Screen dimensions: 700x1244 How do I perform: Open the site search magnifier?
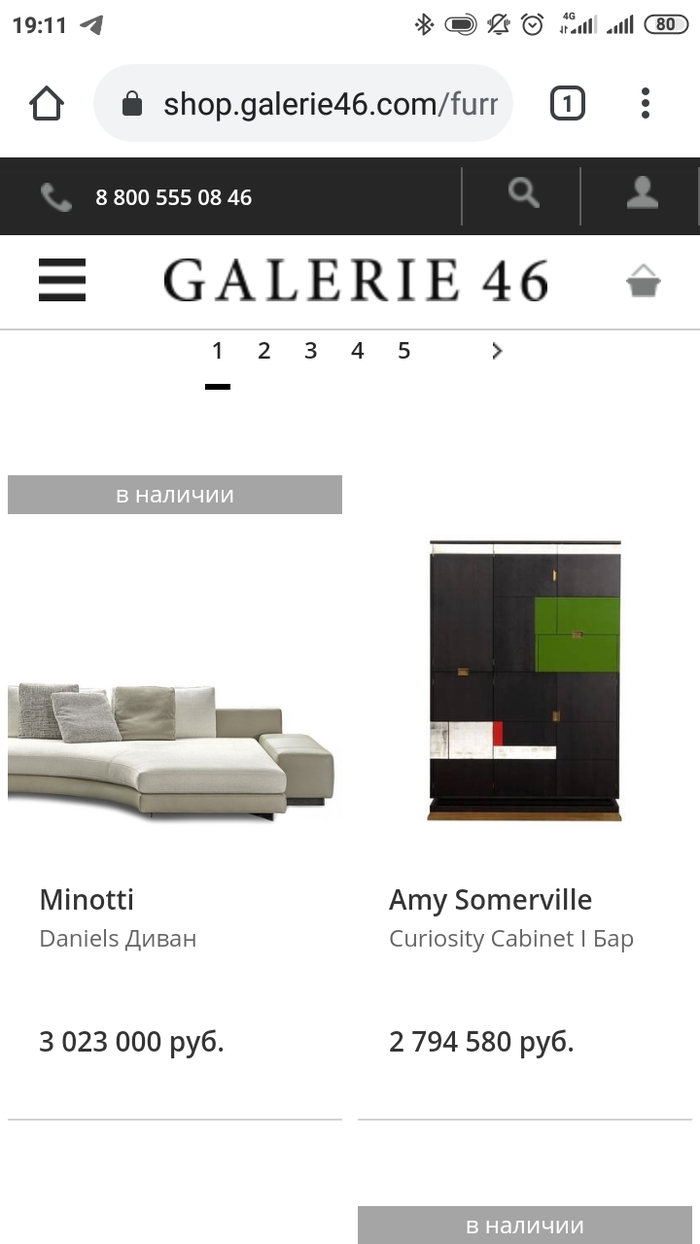(x=523, y=194)
